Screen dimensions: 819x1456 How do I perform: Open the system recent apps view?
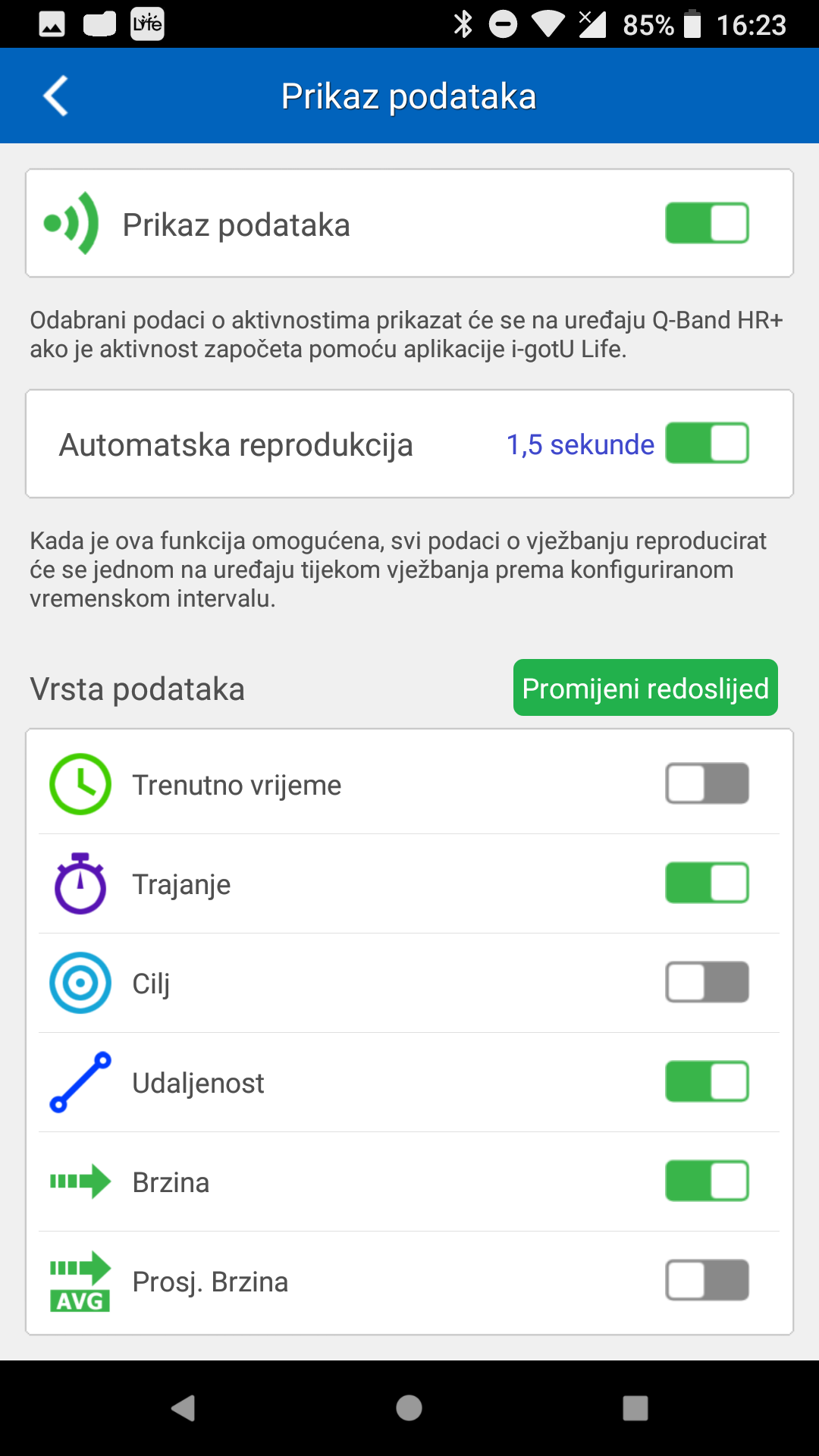coord(635,1408)
